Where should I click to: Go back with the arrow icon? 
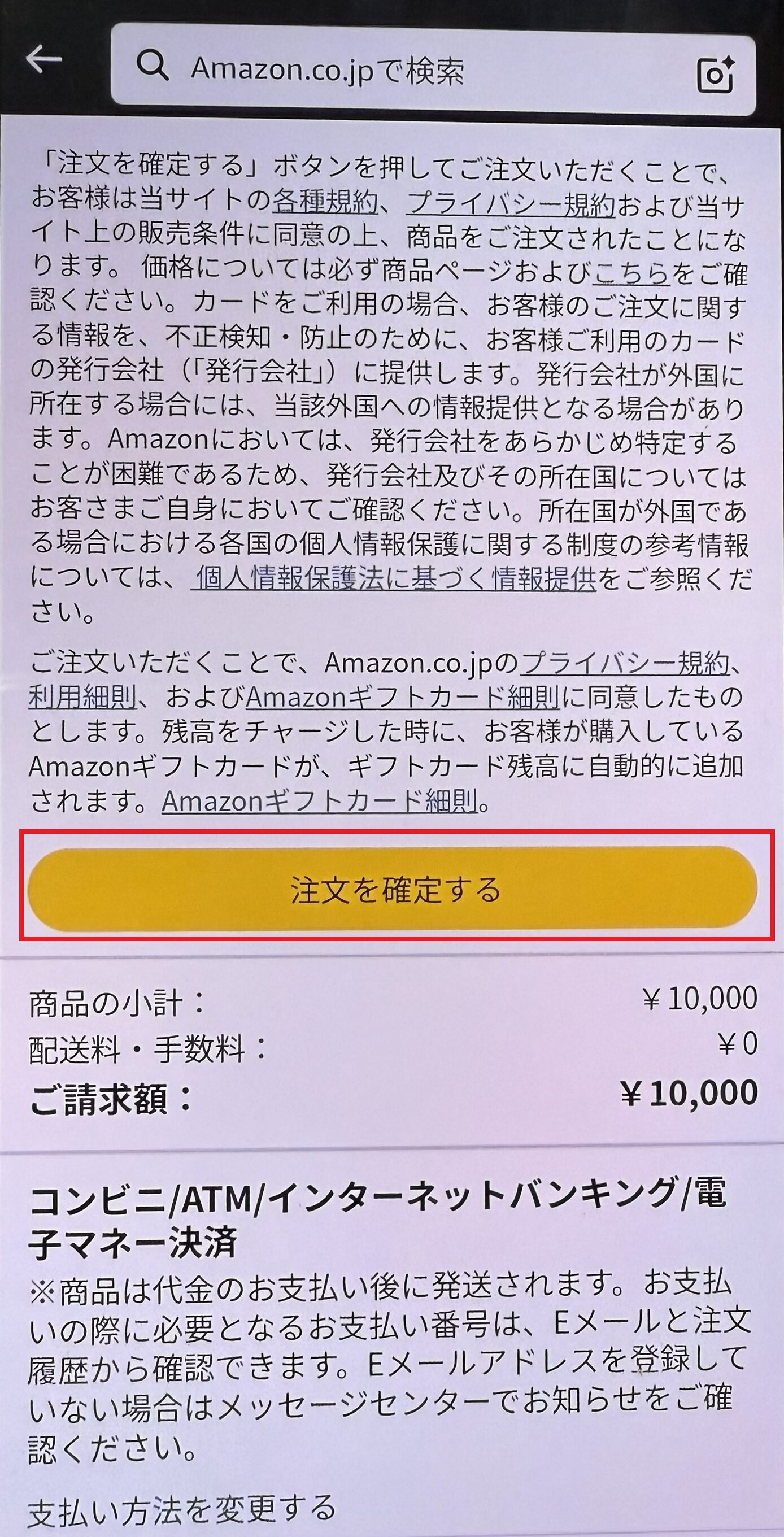44,59
